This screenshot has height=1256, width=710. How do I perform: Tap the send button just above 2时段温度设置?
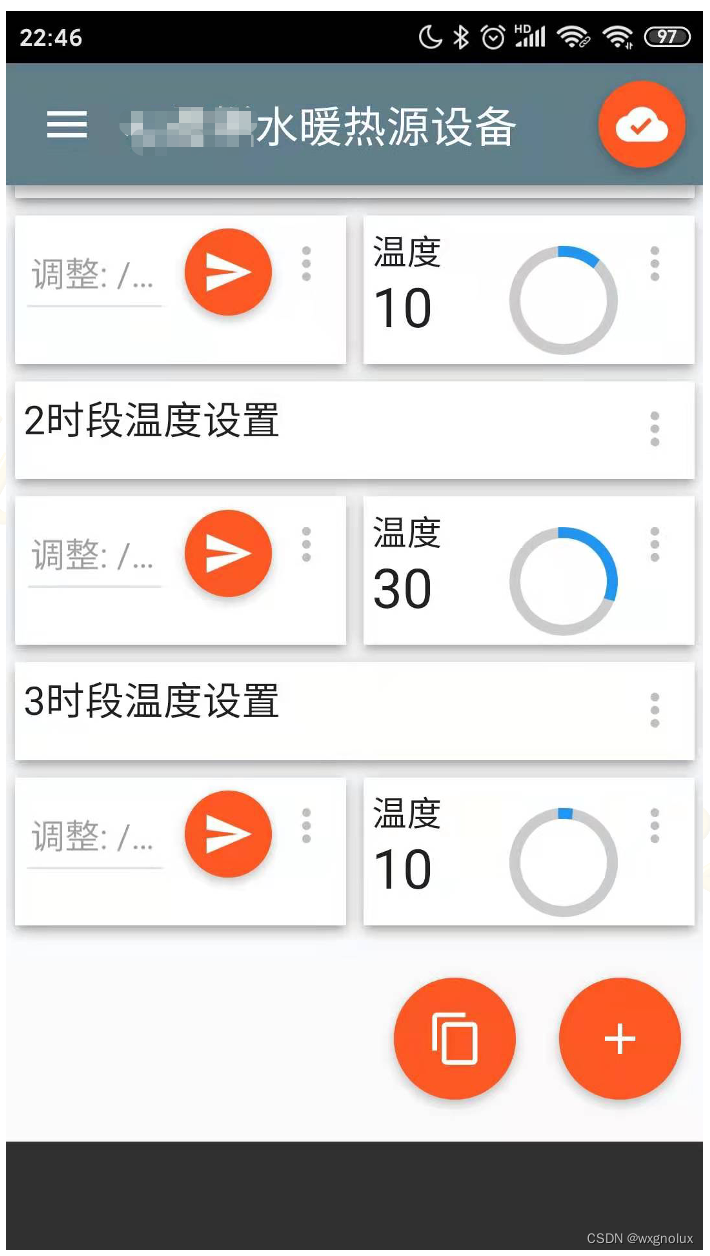point(228,273)
